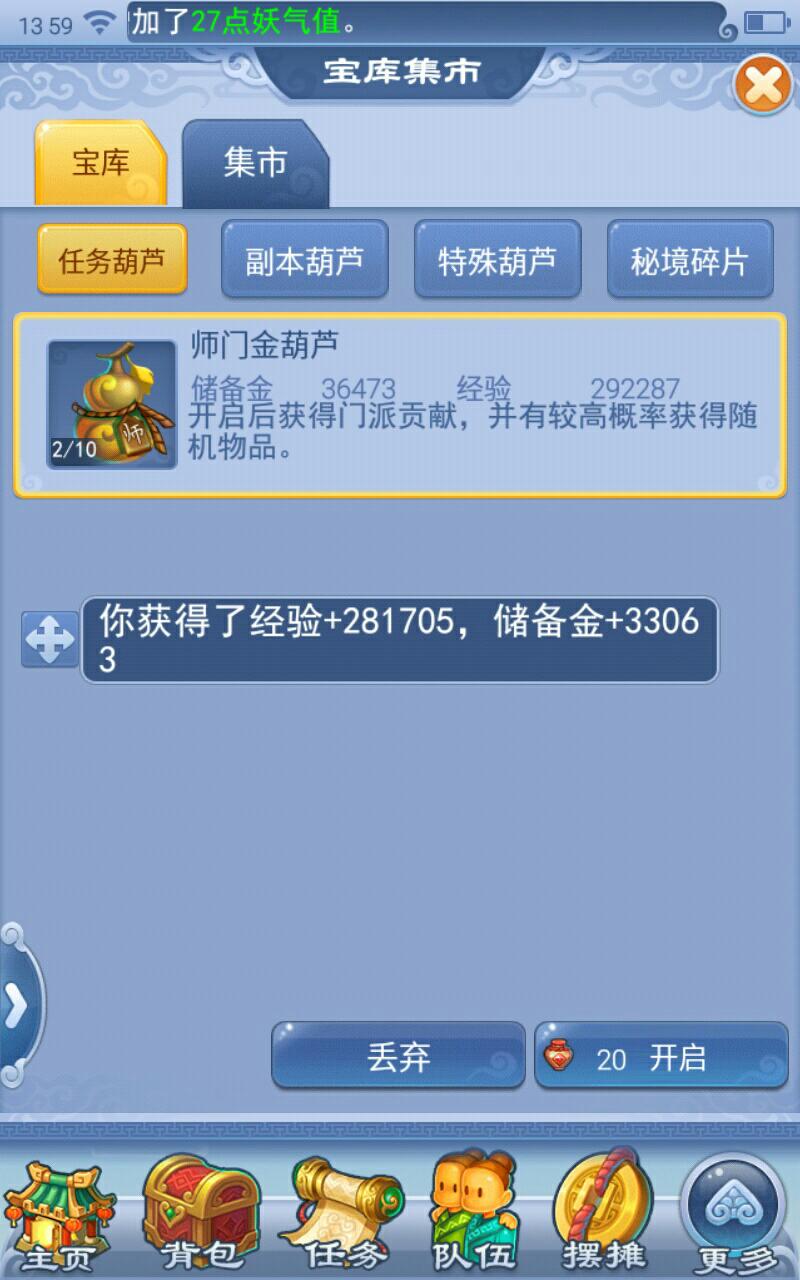Open 摆摊 stall trading
The width and height of the screenshot is (800, 1280).
(x=603, y=1216)
